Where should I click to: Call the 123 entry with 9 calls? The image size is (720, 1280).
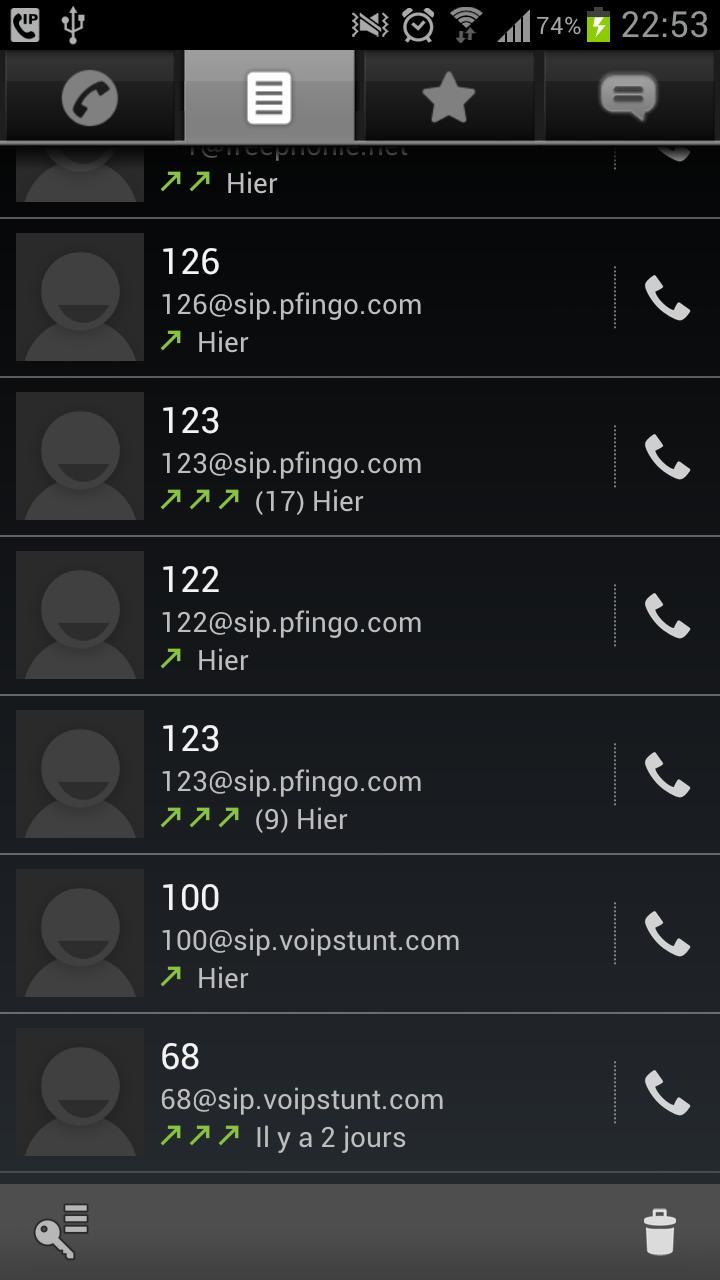pos(667,775)
